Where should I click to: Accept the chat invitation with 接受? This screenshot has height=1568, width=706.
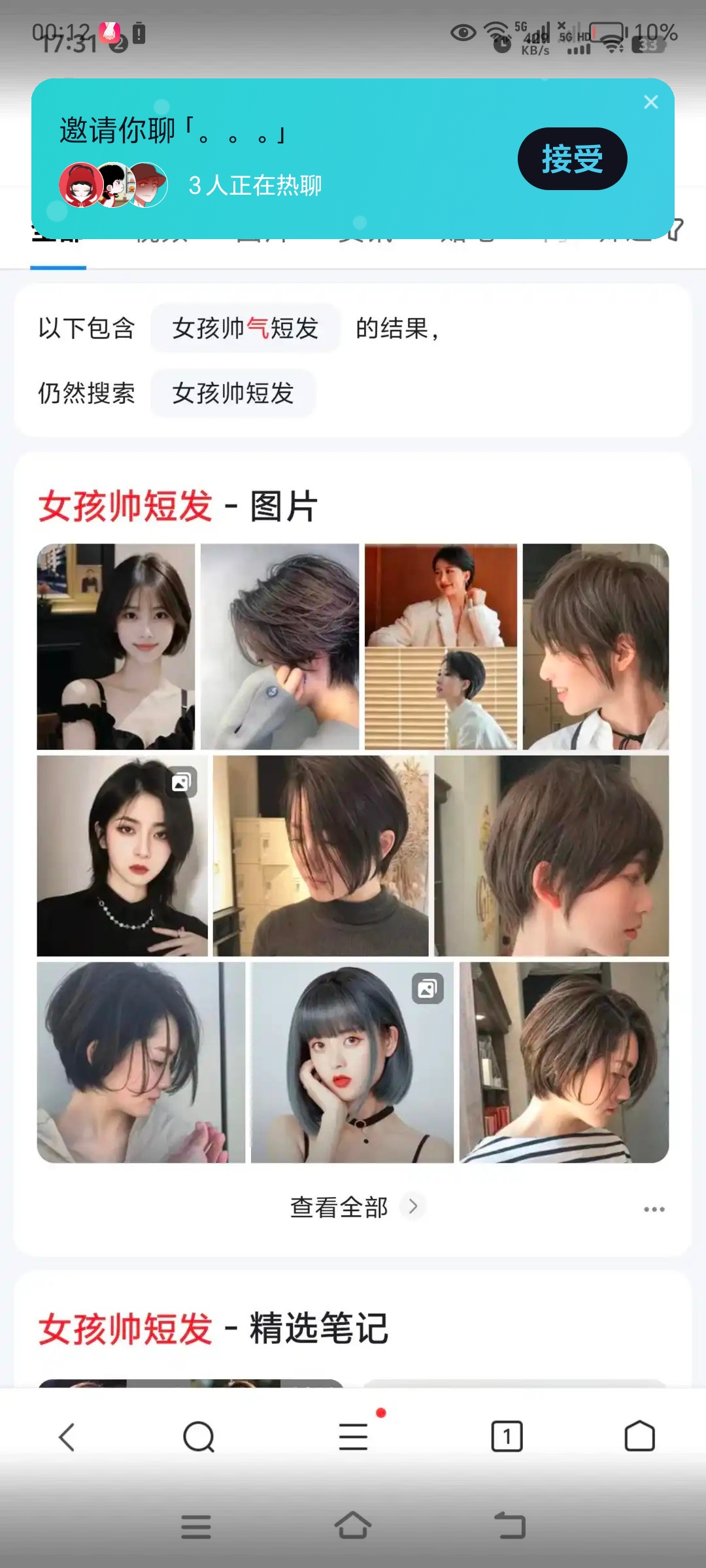[x=572, y=159]
